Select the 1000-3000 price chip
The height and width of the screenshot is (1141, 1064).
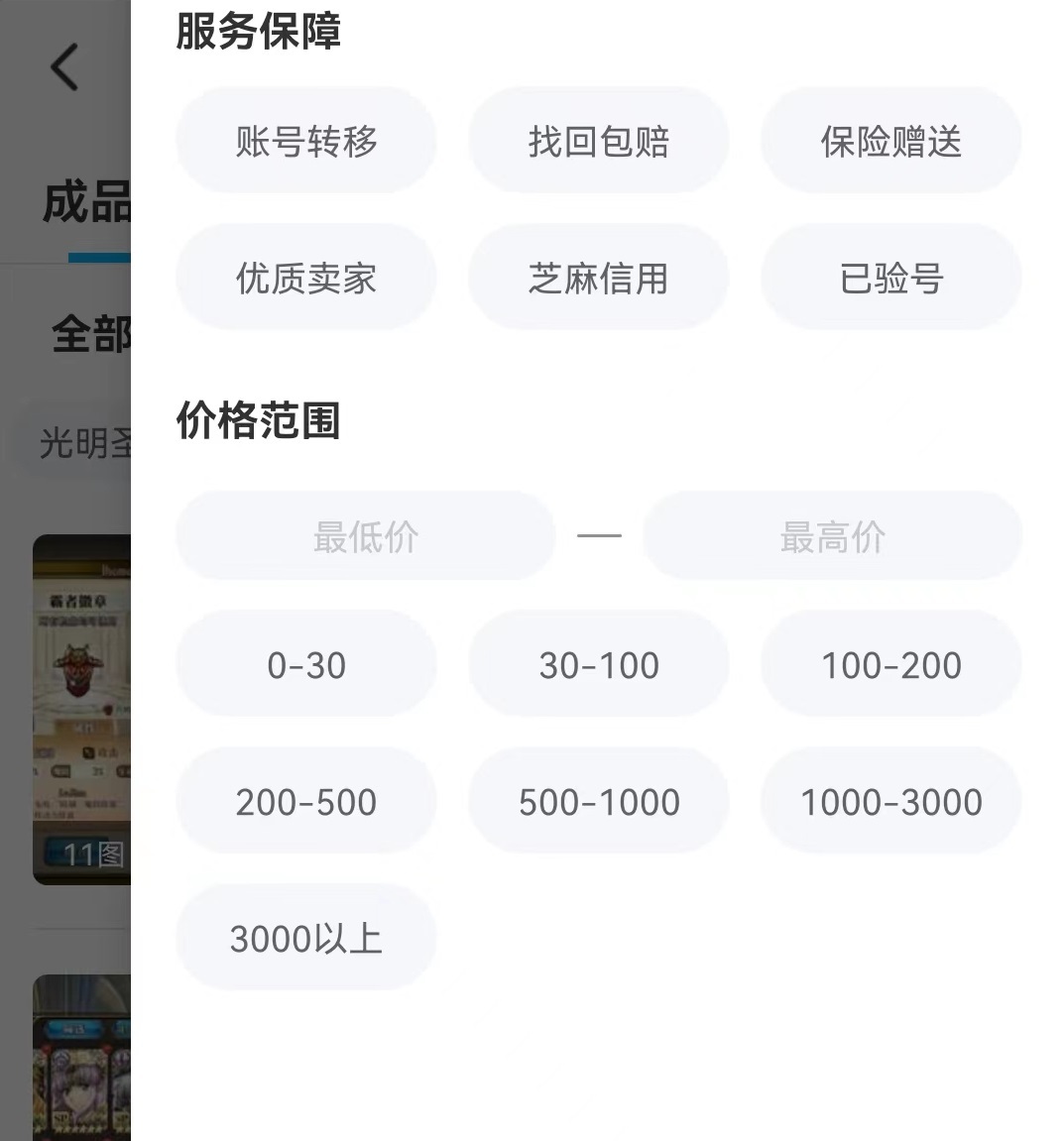coord(890,801)
